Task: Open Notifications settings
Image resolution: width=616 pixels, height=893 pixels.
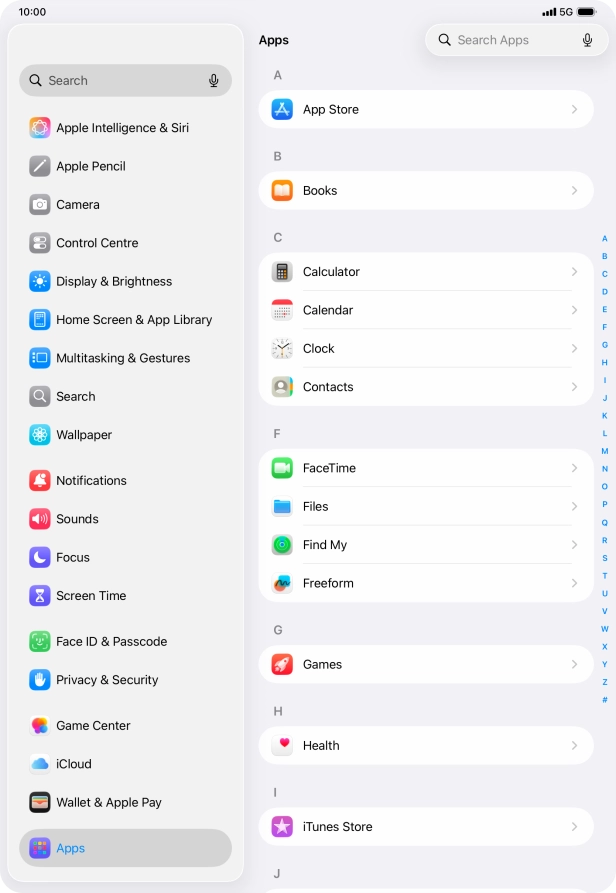Action: click(91, 481)
